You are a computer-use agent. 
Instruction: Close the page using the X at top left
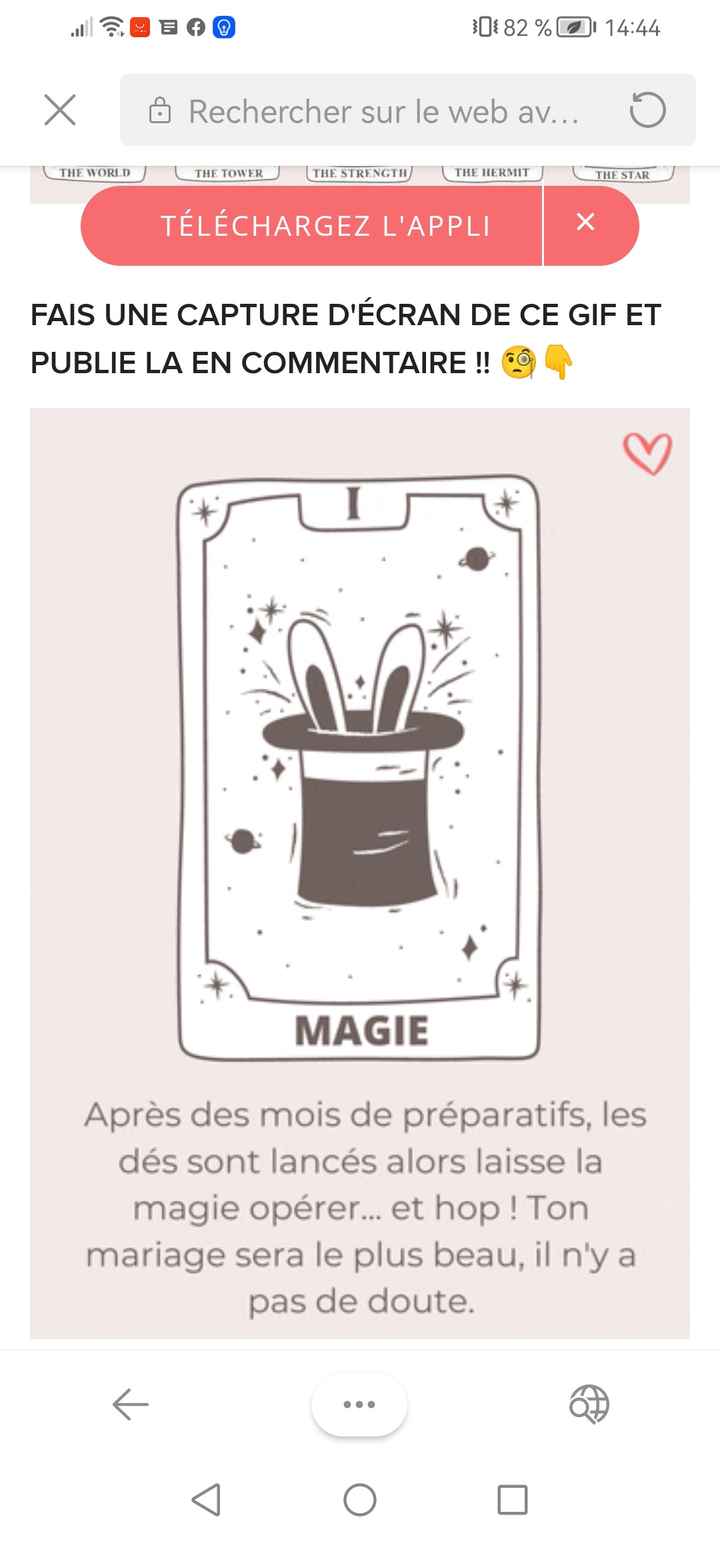(59, 111)
